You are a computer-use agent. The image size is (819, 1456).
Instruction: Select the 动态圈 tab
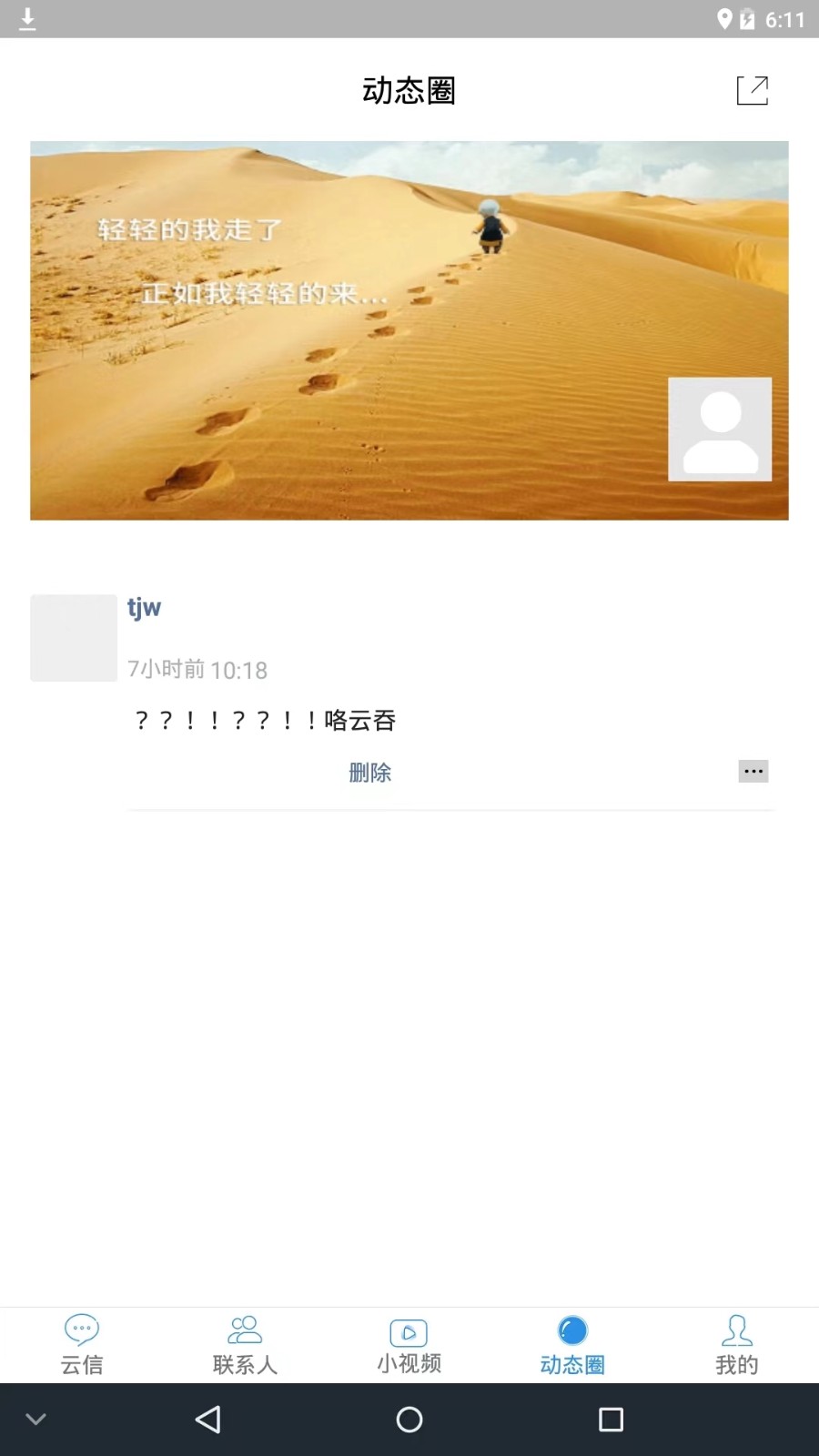(572, 1344)
